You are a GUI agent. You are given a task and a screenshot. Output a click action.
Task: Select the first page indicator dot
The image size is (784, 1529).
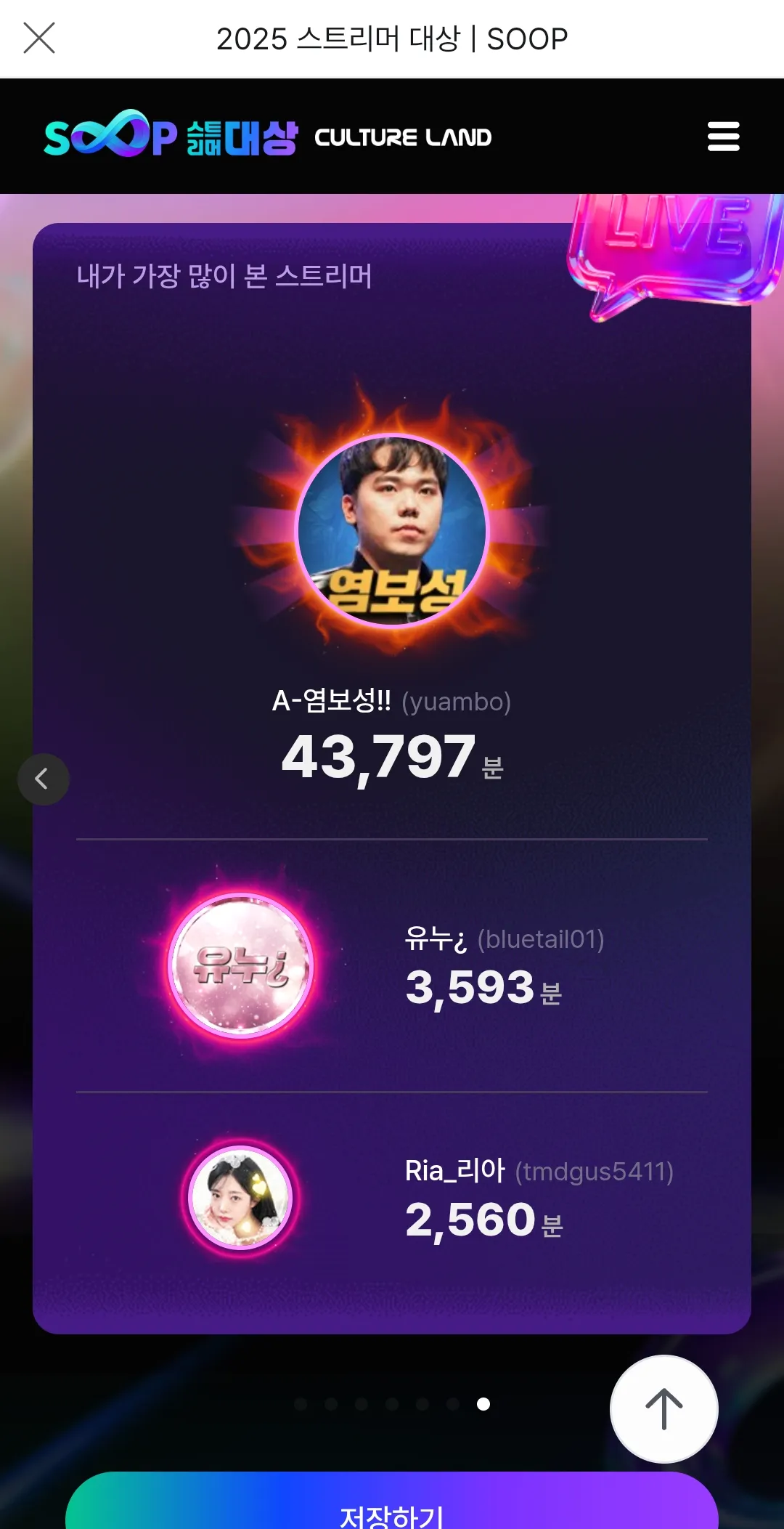(x=301, y=1404)
